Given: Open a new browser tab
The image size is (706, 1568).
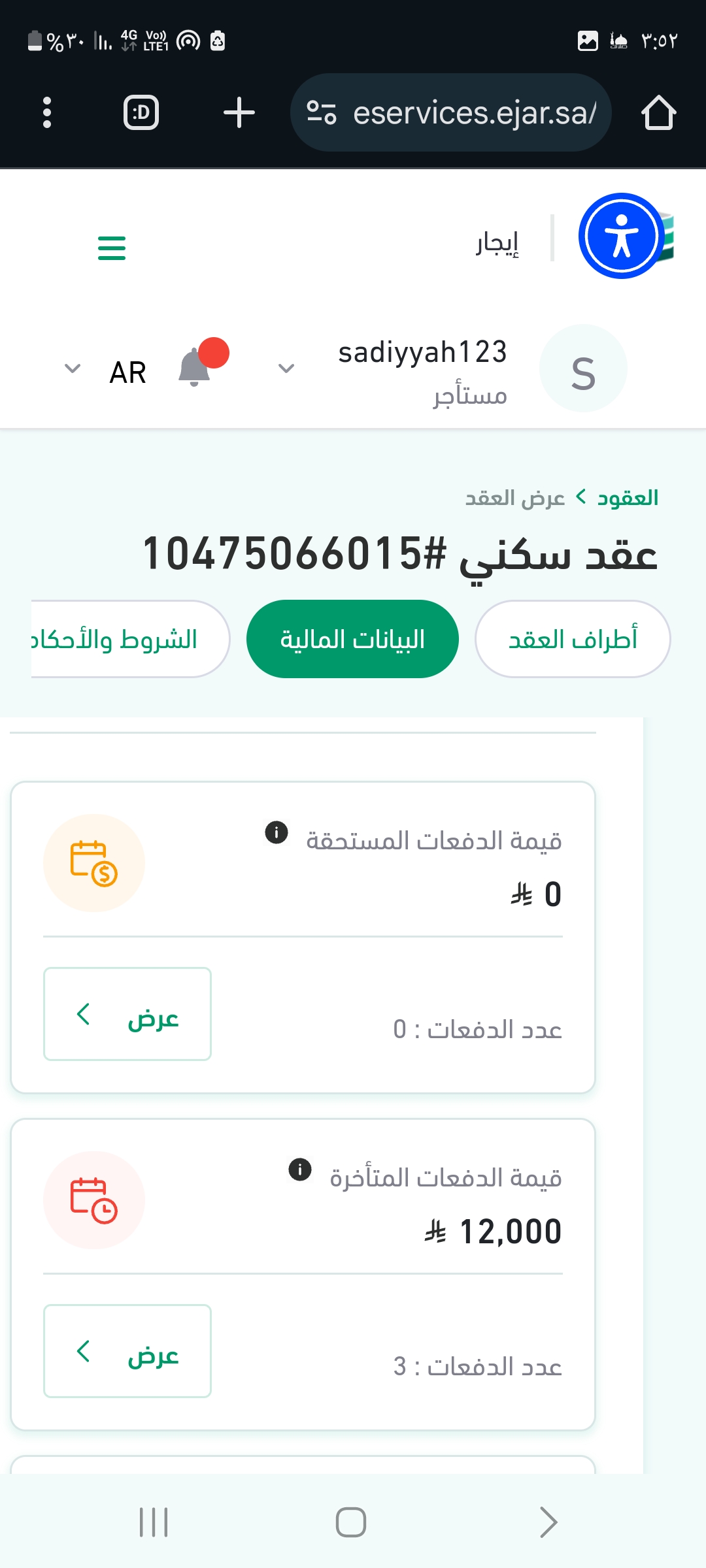Looking at the screenshot, I should [239, 112].
